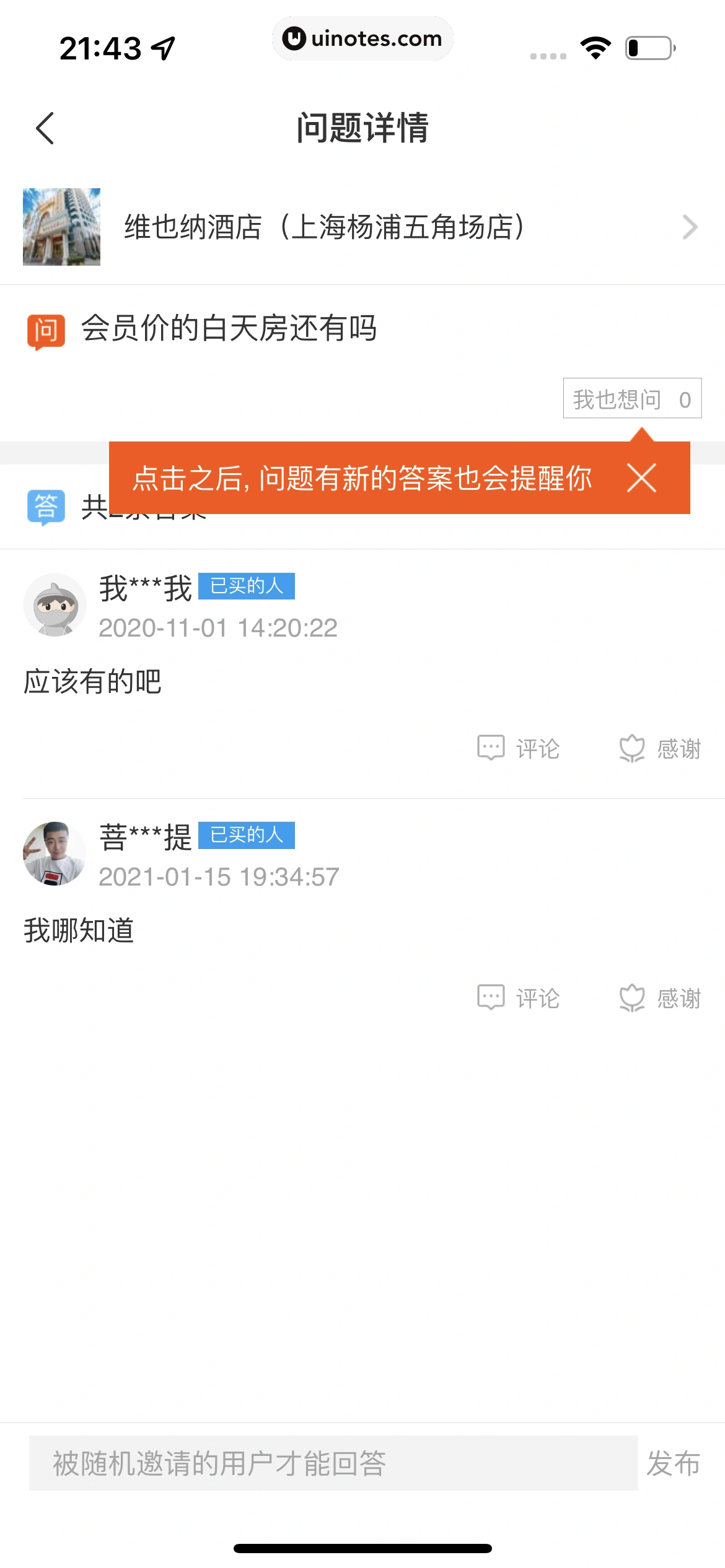View 菩***提's profile avatar
The image size is (725, 1568).
coord(55,854)
